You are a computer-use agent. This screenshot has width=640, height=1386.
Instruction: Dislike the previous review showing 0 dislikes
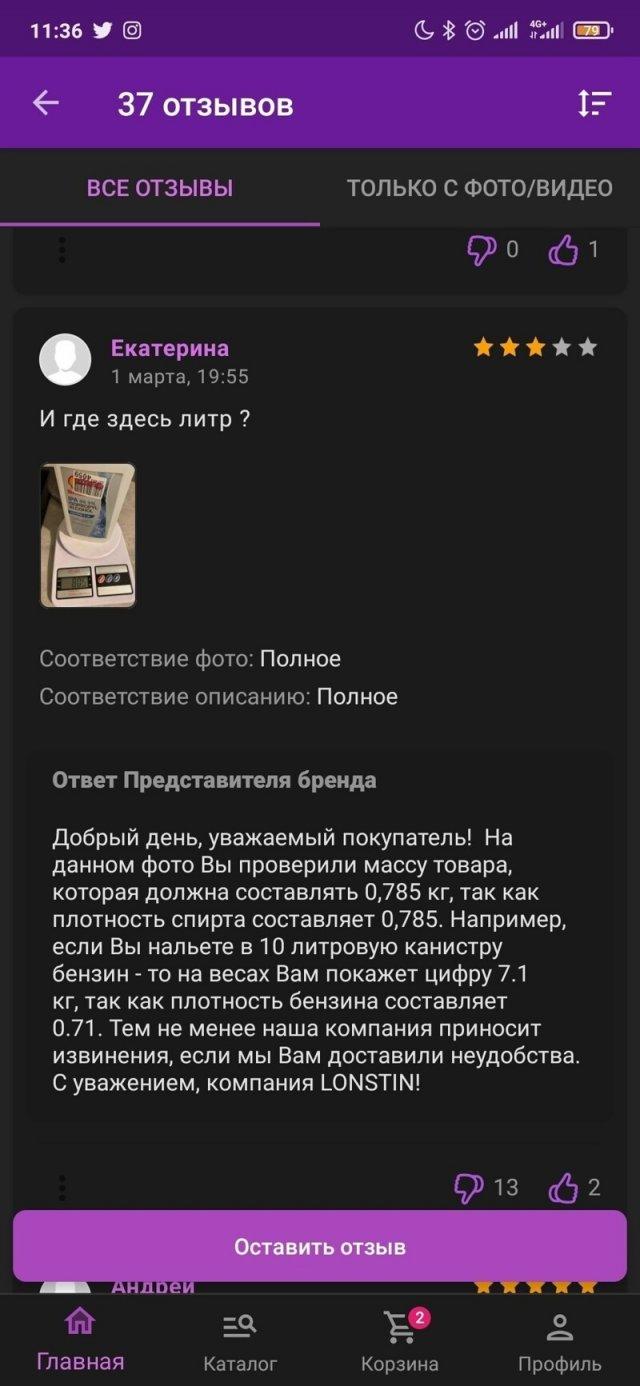[482, 250]
